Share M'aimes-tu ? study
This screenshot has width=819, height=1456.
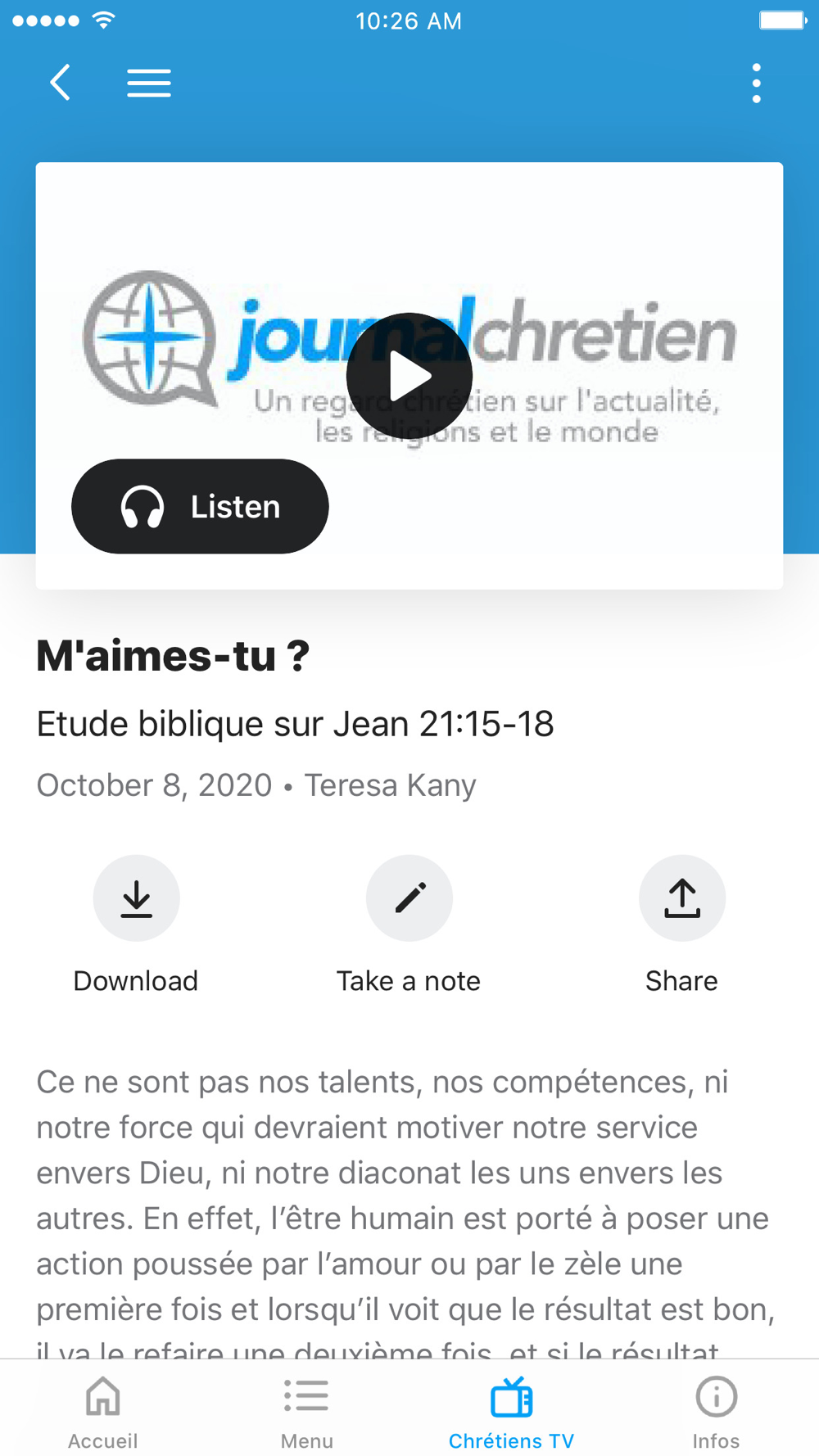(x=681, y=925)
